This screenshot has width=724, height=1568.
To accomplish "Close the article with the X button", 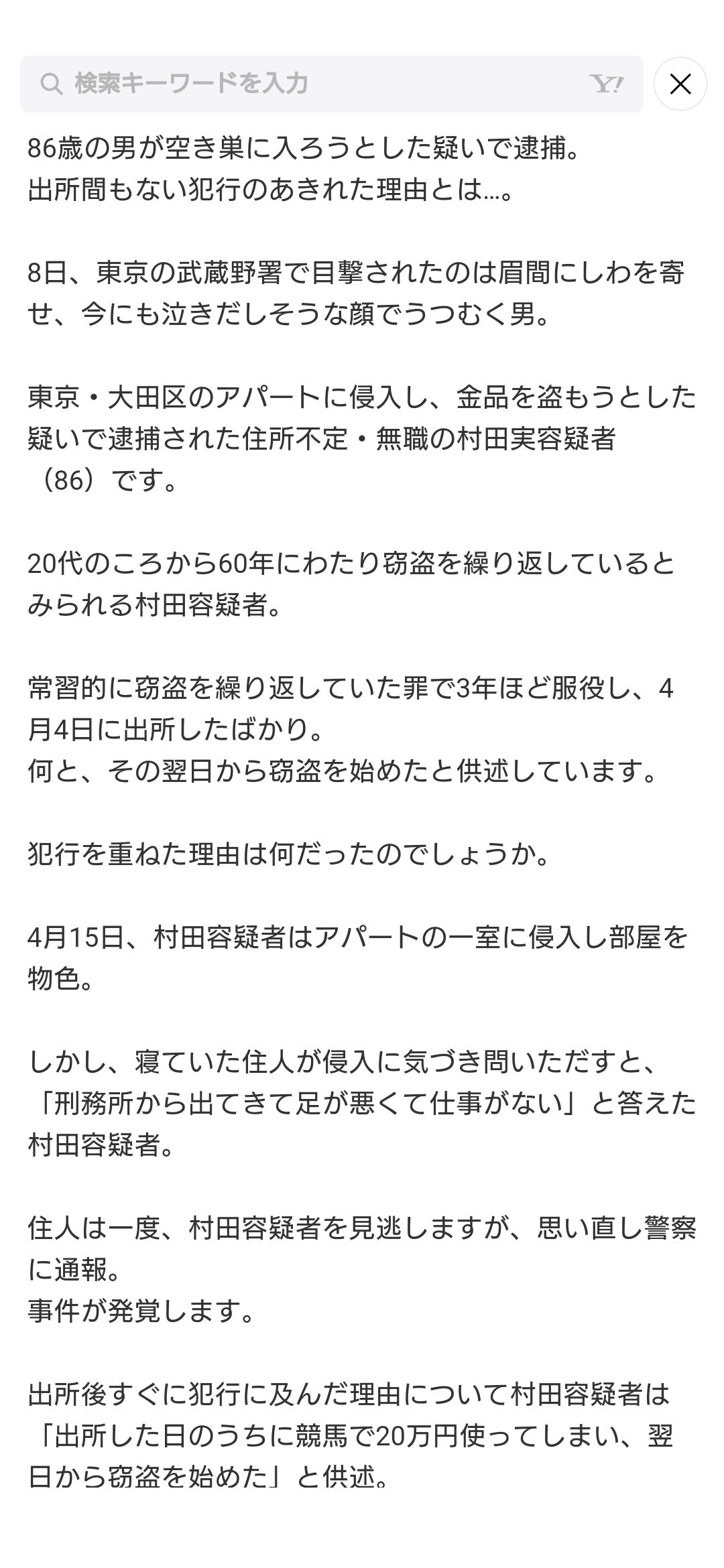I will (x=680, y=84).
